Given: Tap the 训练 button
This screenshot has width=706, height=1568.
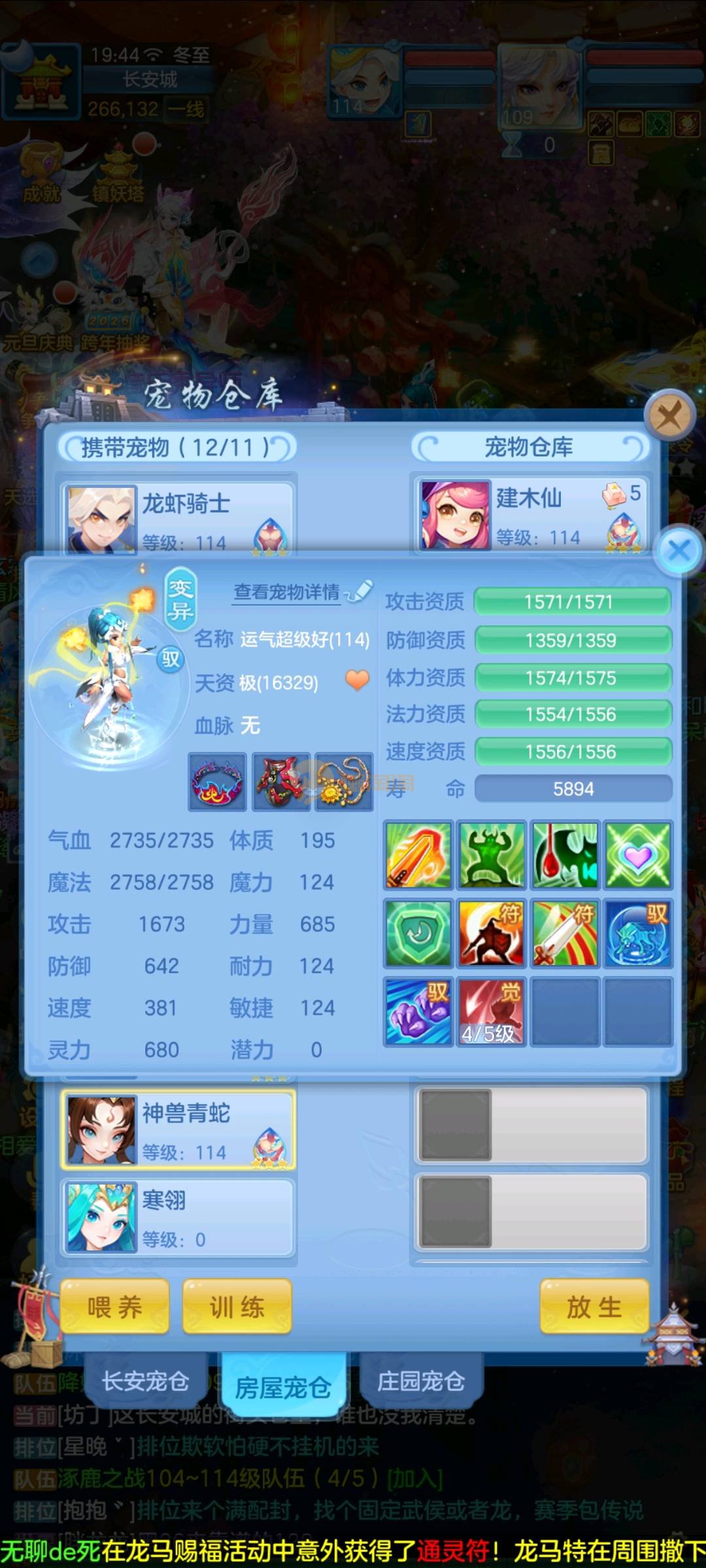Looking at the screenshot, I should coord(237,1307).
